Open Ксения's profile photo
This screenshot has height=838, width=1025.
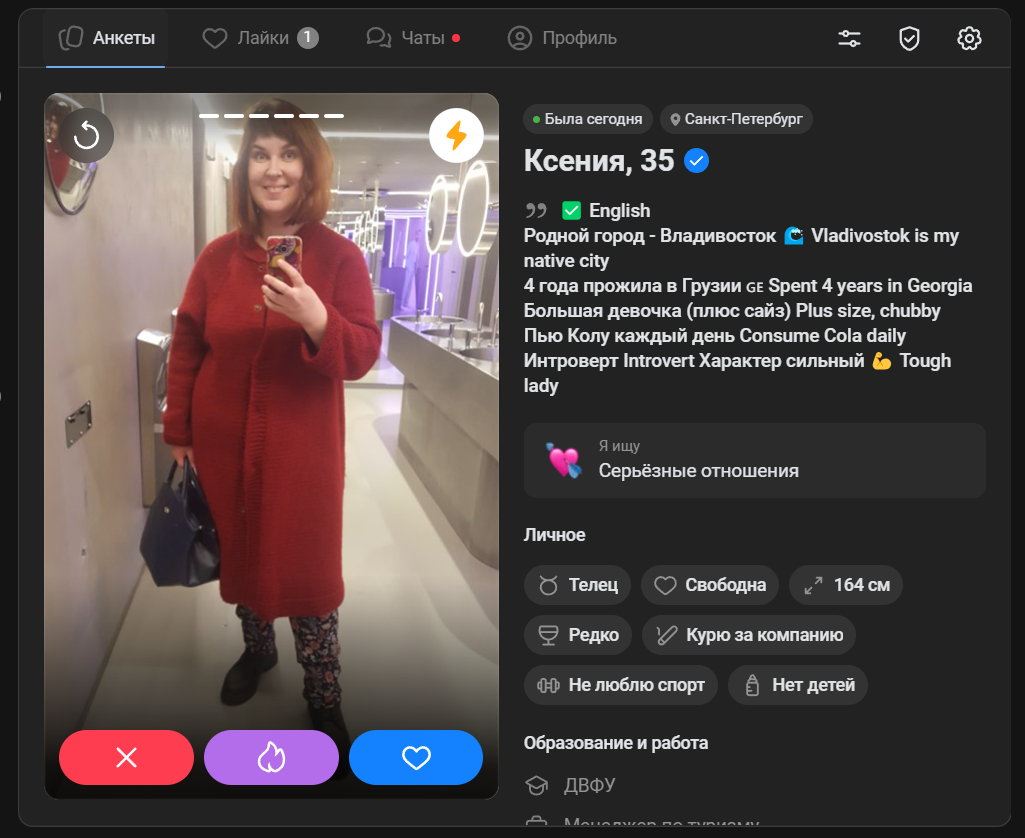271,420
